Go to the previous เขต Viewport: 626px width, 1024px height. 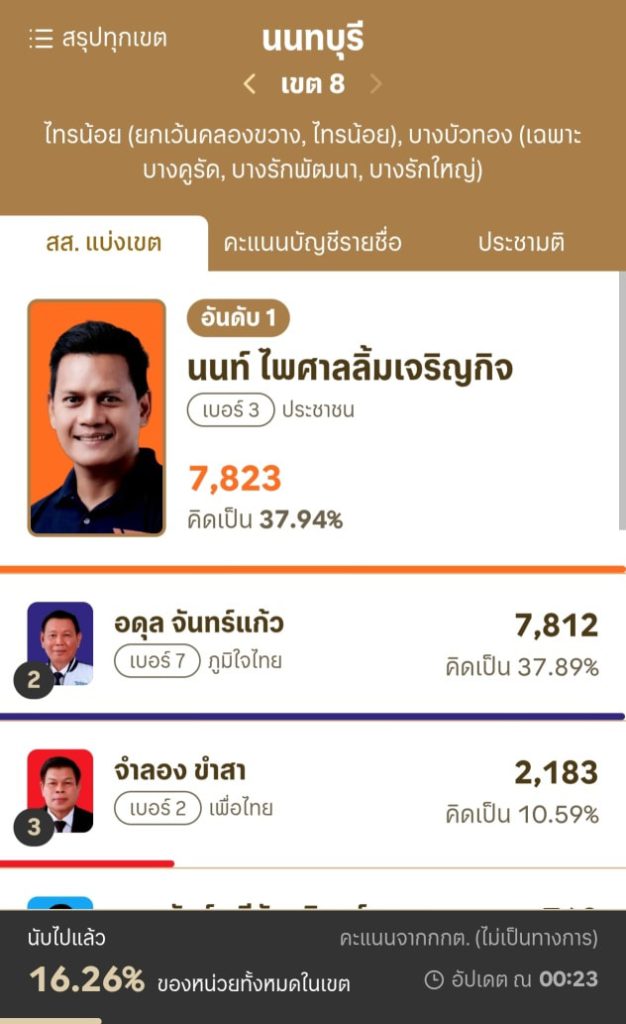250,84
